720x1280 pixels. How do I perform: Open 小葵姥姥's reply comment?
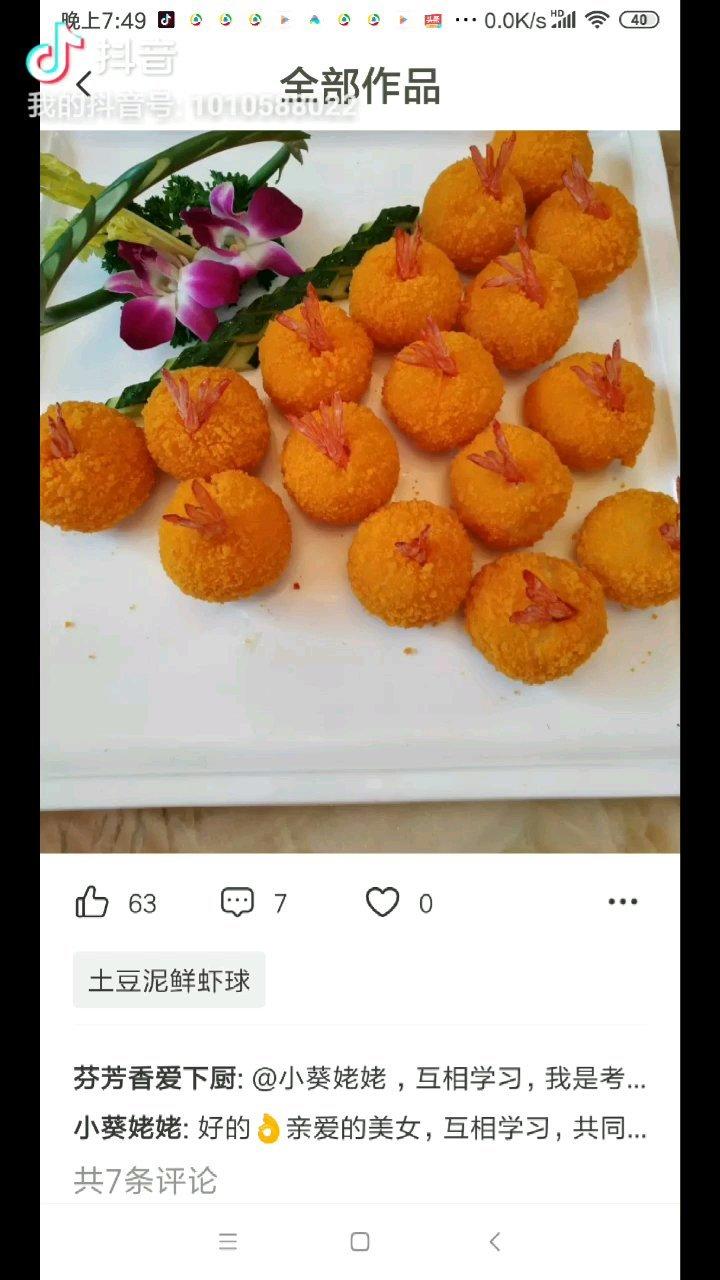click(x=360, y=1128)
